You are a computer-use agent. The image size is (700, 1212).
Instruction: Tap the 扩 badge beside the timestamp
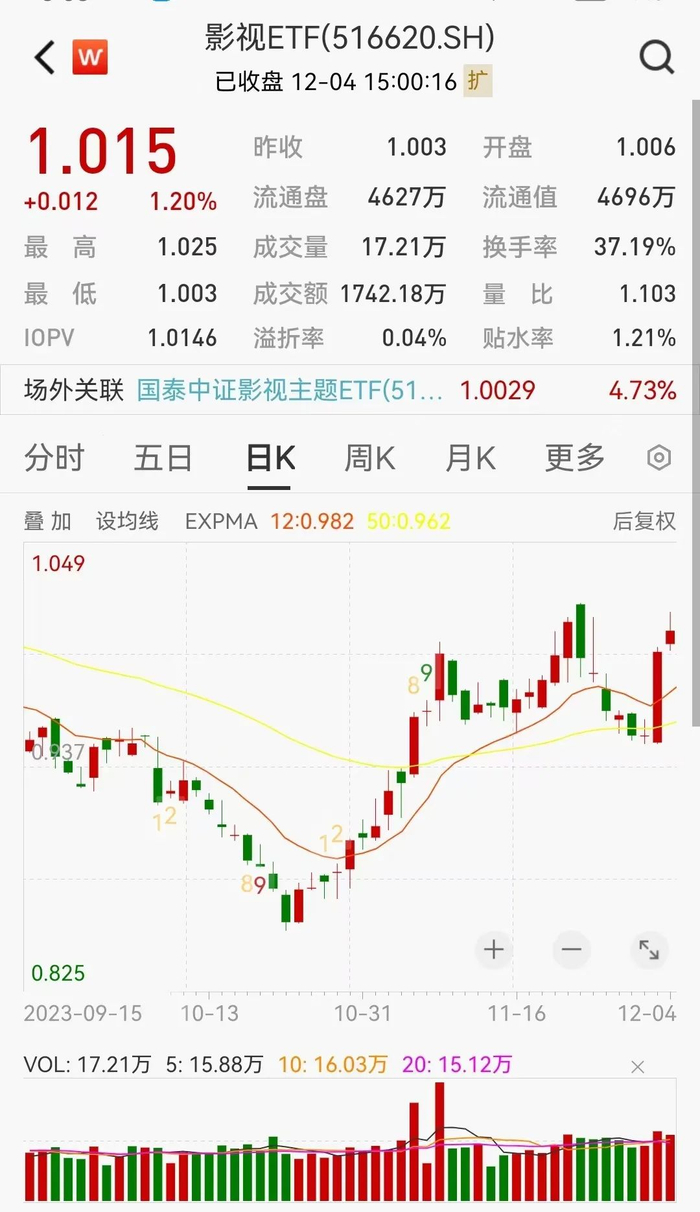point(479,81)
